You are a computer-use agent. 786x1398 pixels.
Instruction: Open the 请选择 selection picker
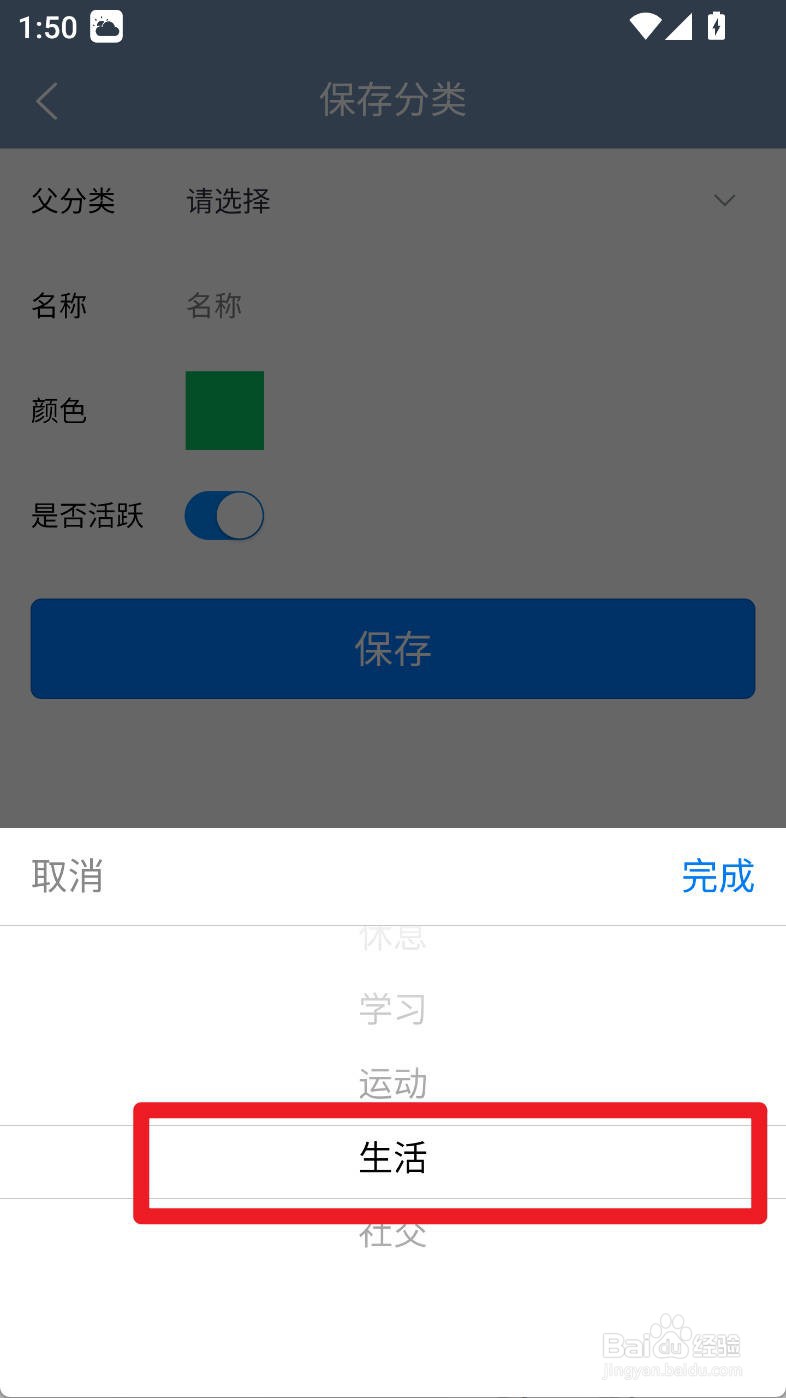pyautogui.click(x=227, y=201)
